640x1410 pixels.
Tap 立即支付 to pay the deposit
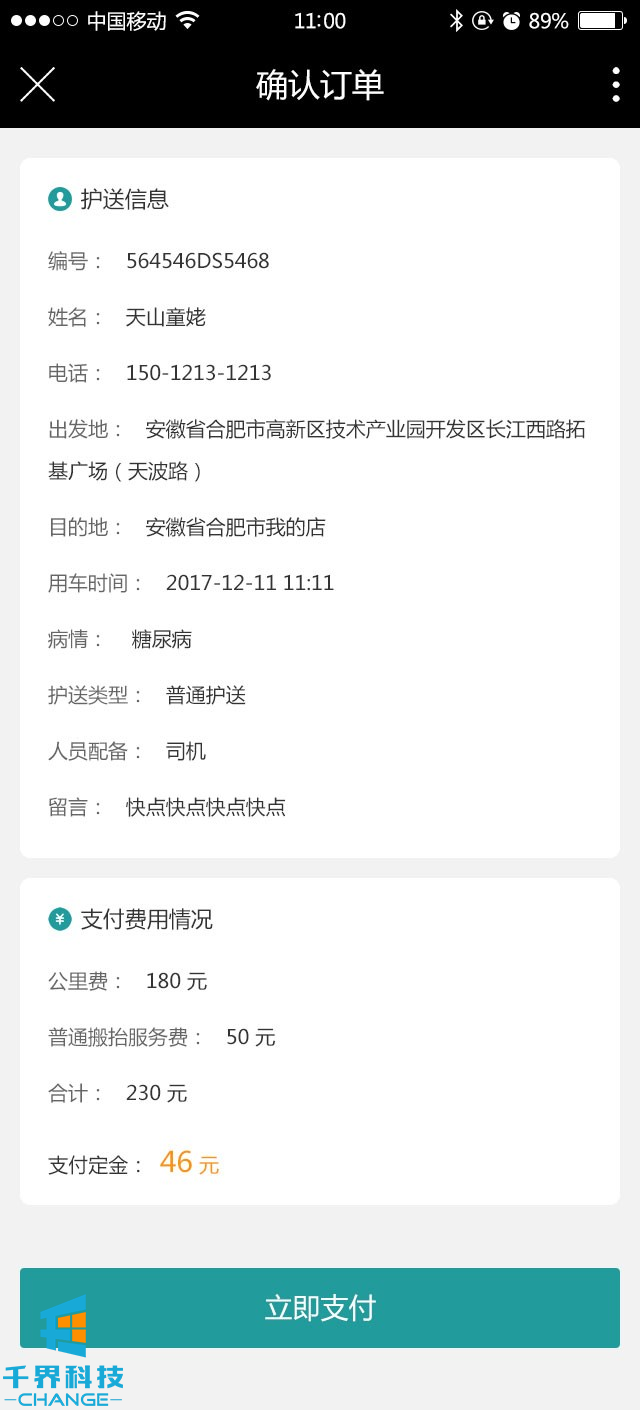[x=320, y=1307]
